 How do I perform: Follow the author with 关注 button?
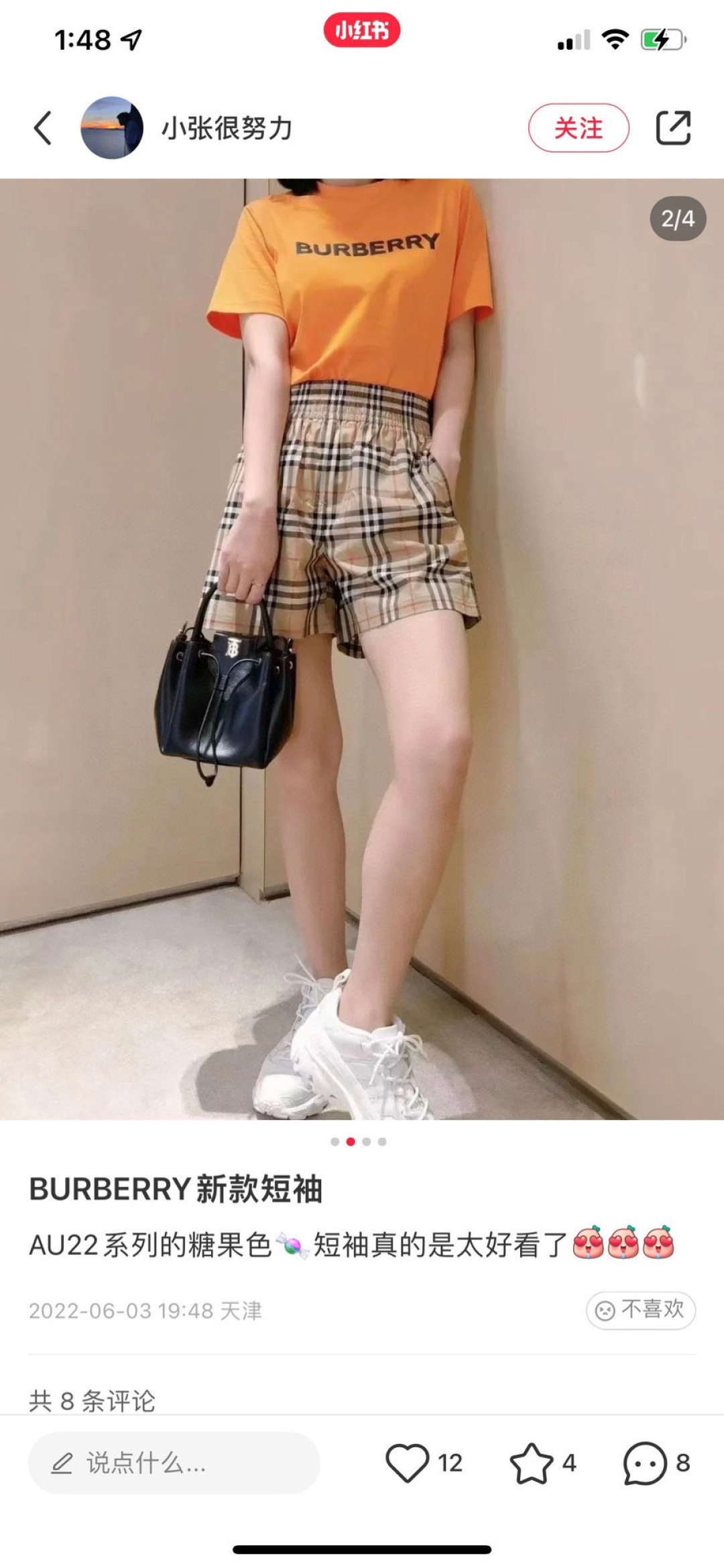point(578,128)
